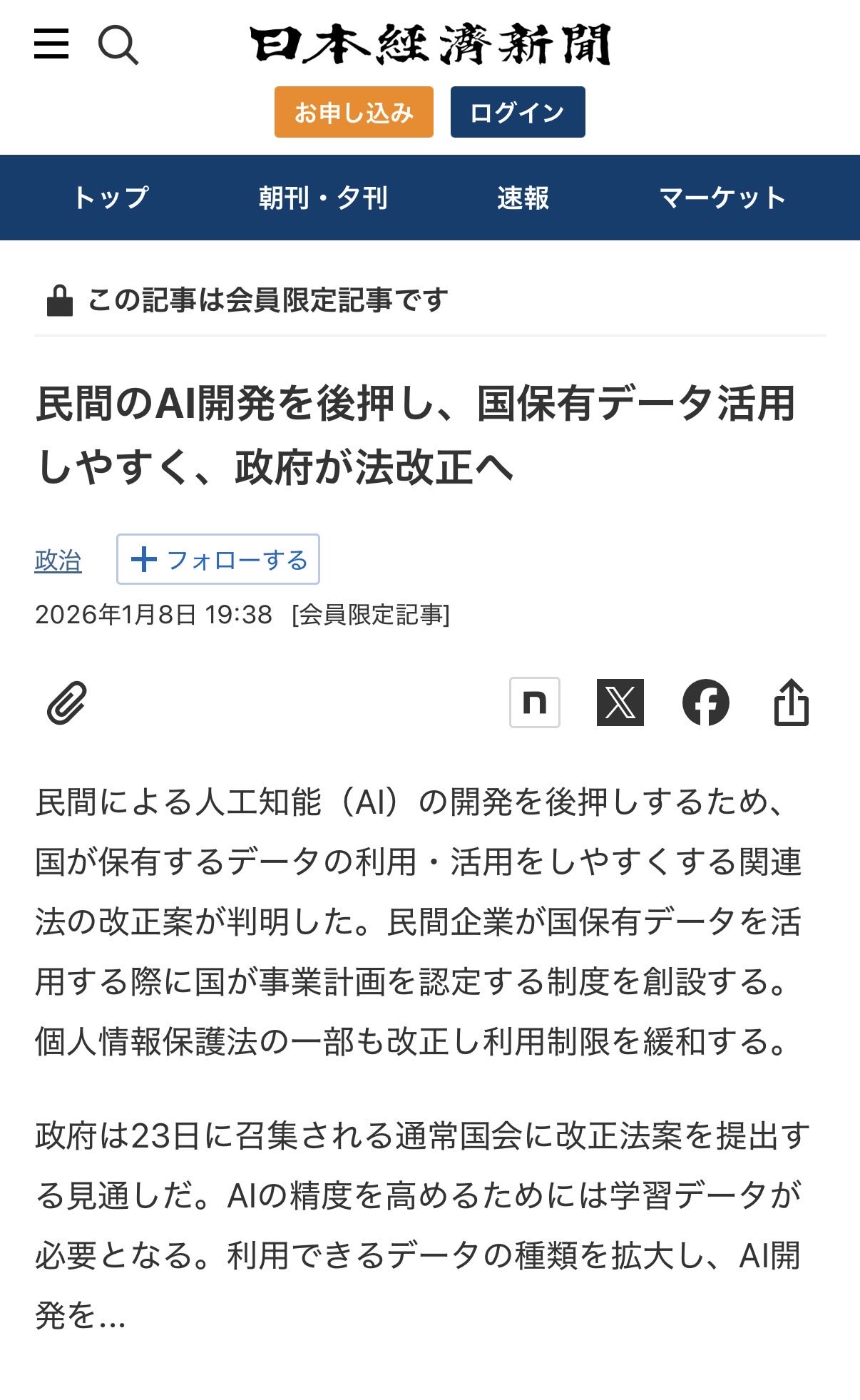Screen dimensions: 860x1400
Task: Open the hamburger menu
Action: click(51, 44)
